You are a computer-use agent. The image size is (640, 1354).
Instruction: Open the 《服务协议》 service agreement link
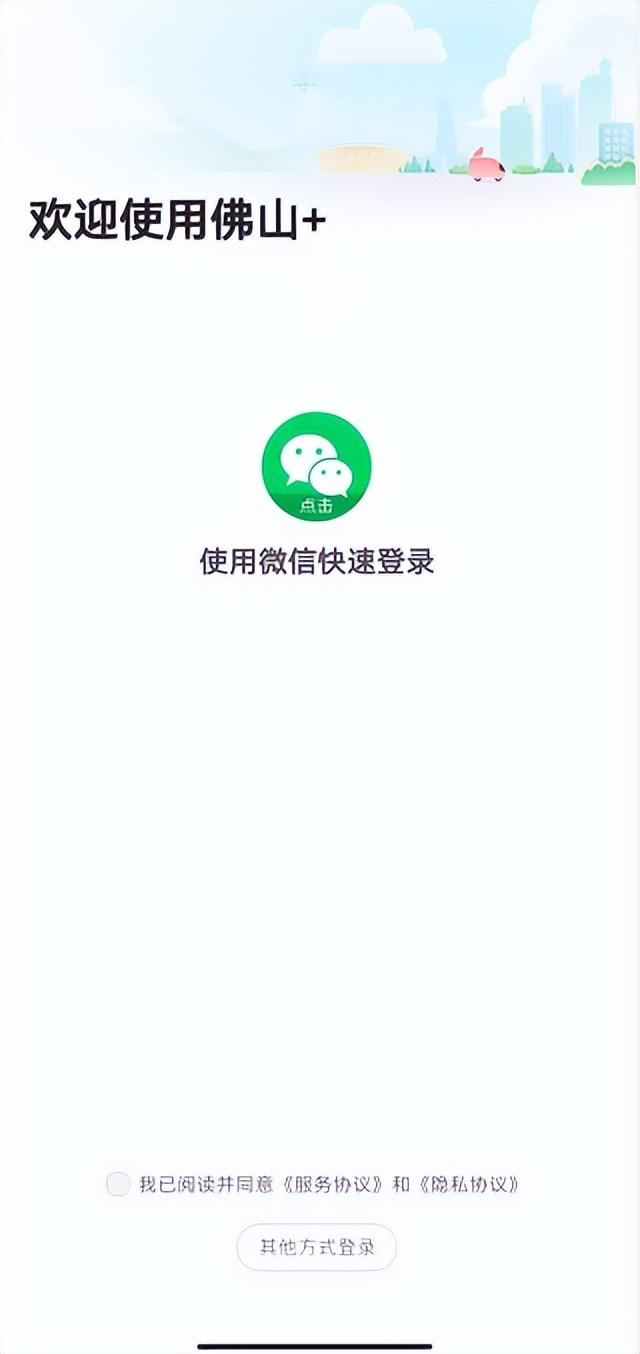pyautogui.click(x=334, y=1185)
